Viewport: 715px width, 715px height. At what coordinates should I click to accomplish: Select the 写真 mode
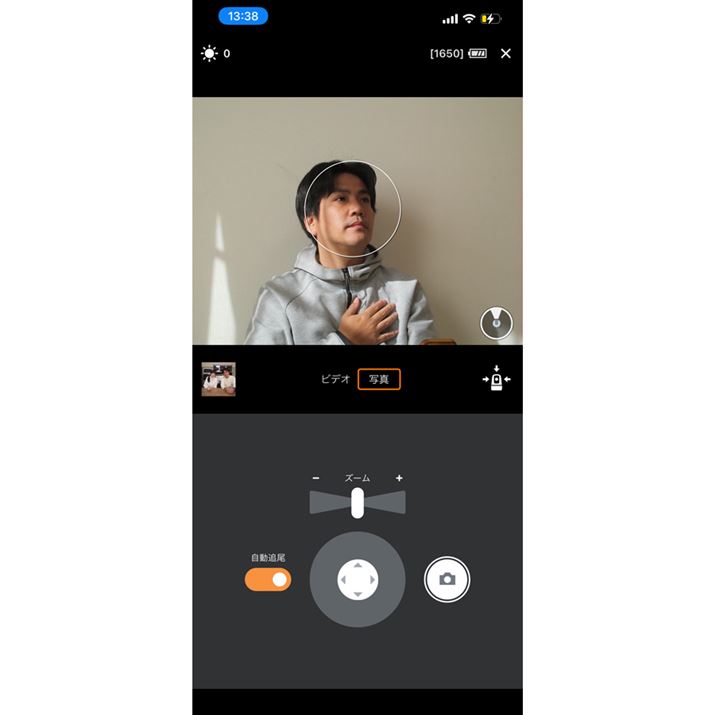click(x=379, y=379)
